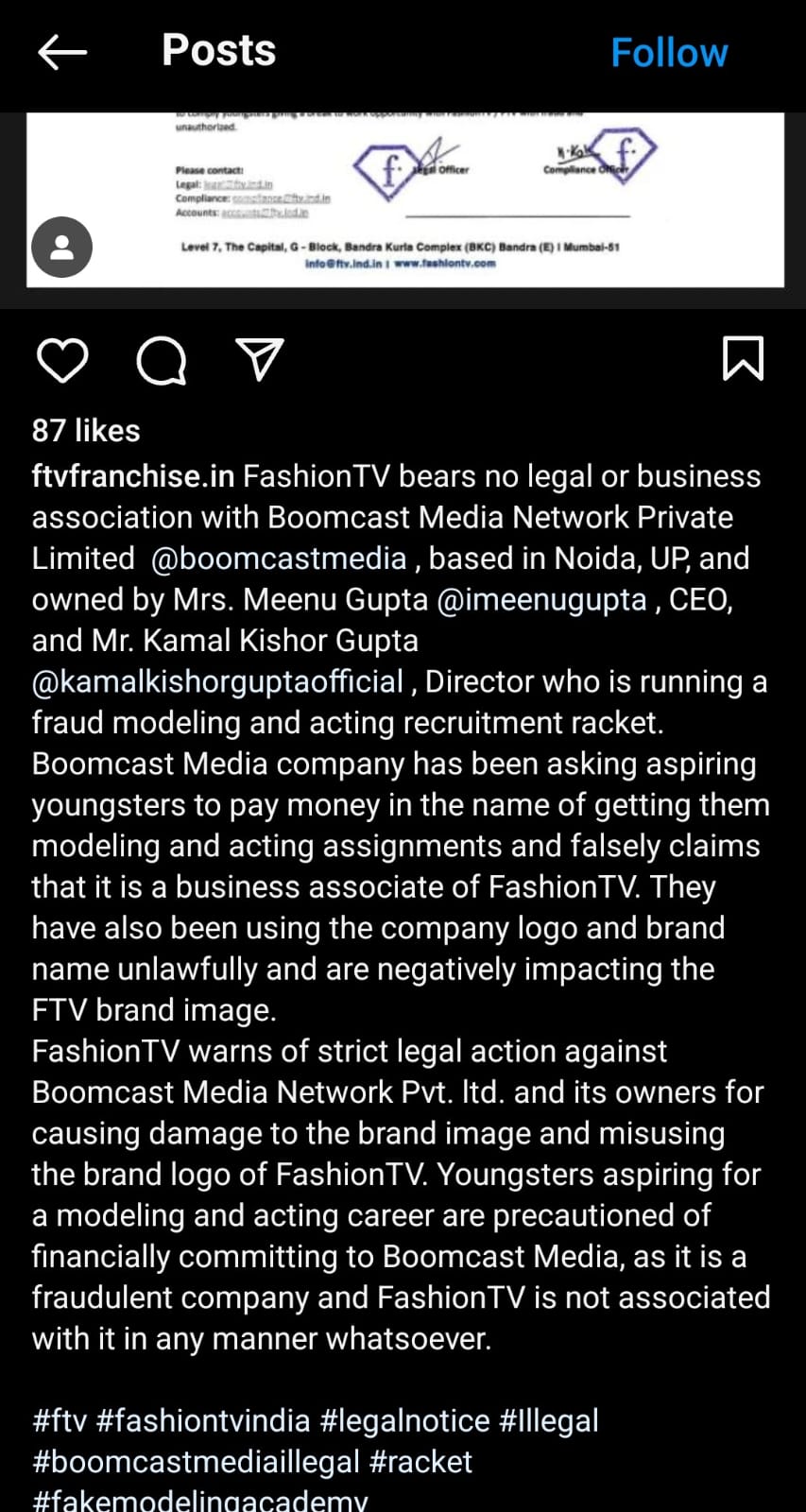
Task: Visit the @imeenugupta profile mention
Action: pyautogui.click(x=541, y=599)
